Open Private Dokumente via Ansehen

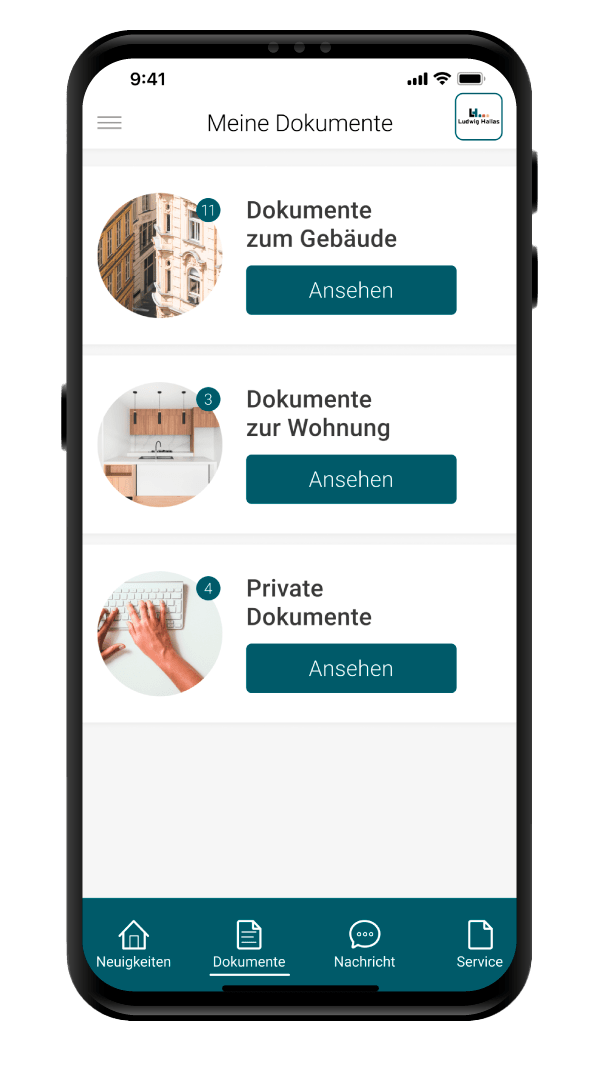pyautogui.click(x=351, y=668)
